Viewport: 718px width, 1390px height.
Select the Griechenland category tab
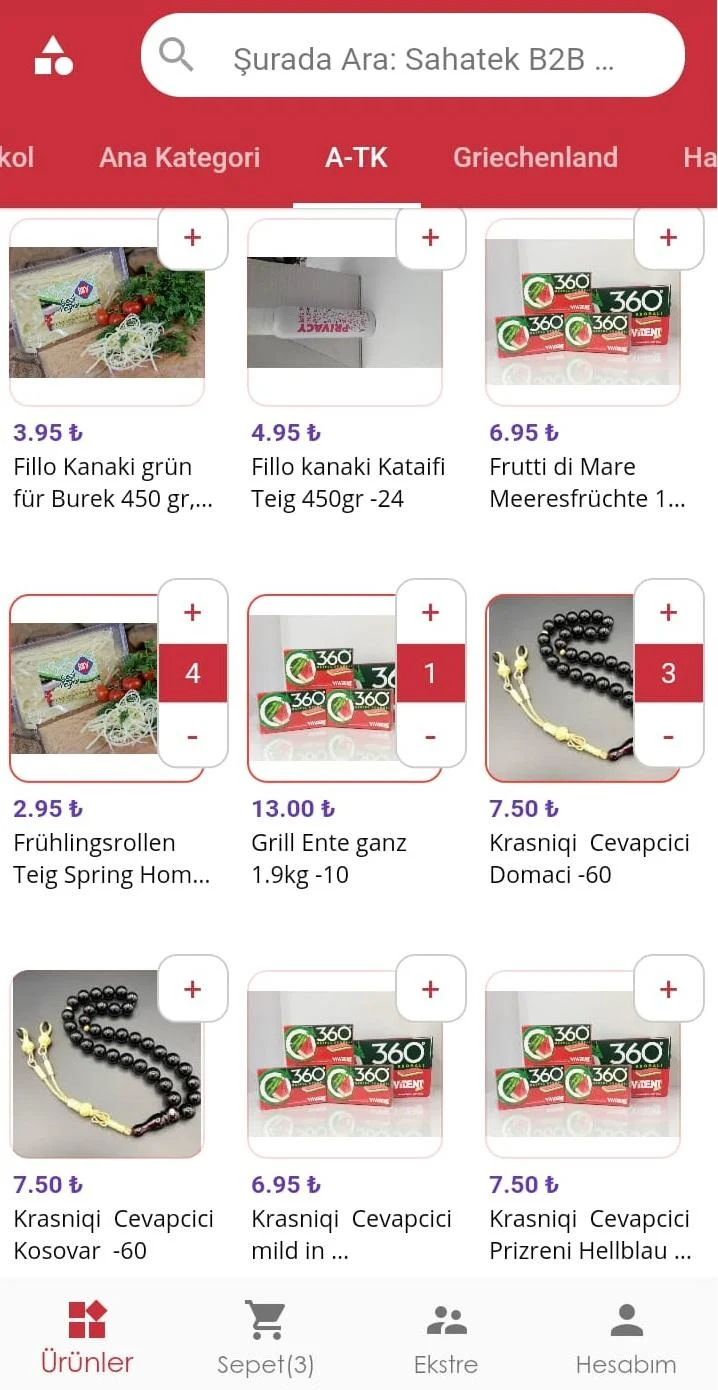tap(535, 157)
